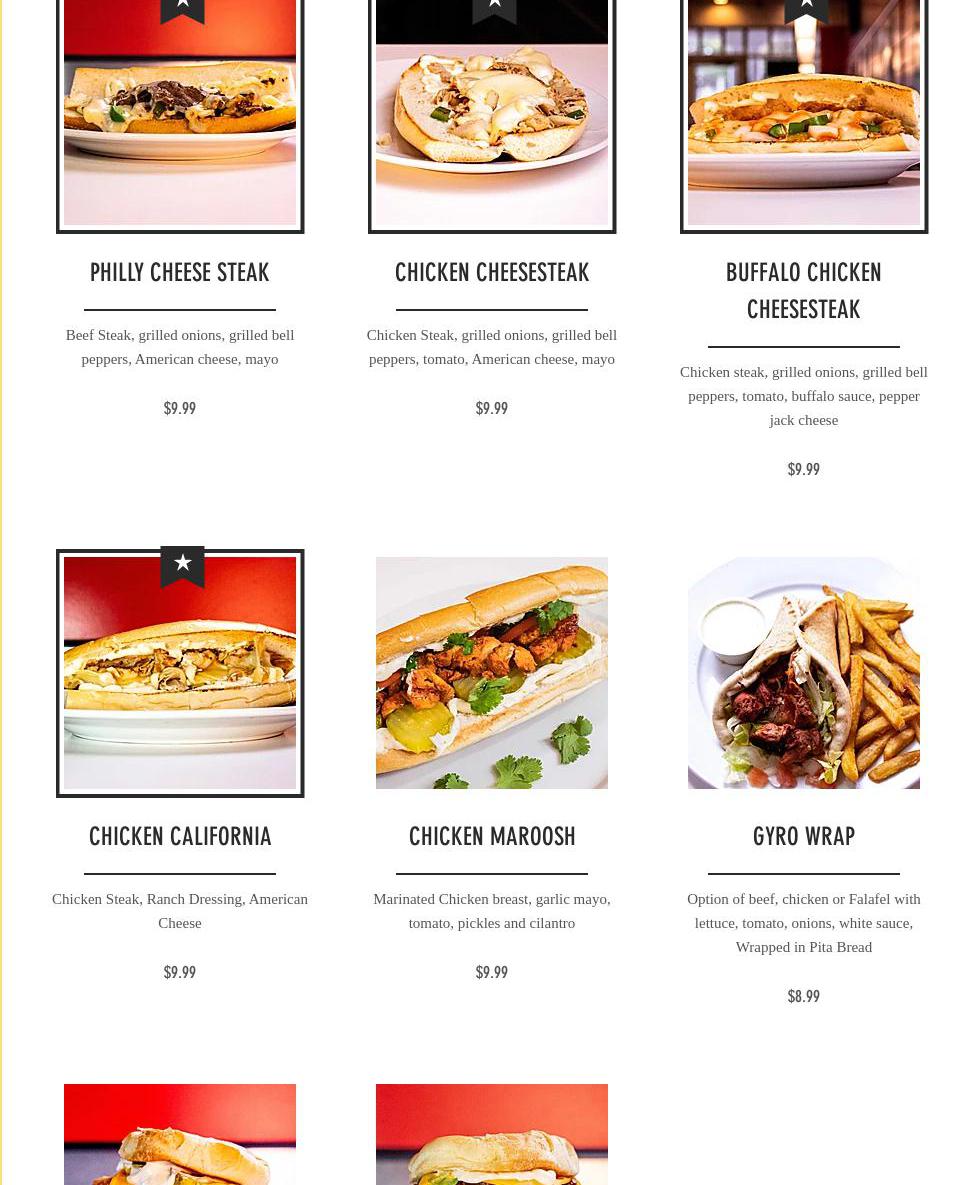Screen dimensions: 967x1185
Task: Open the Gyro Wrap photo
Action: click(804, 673)
